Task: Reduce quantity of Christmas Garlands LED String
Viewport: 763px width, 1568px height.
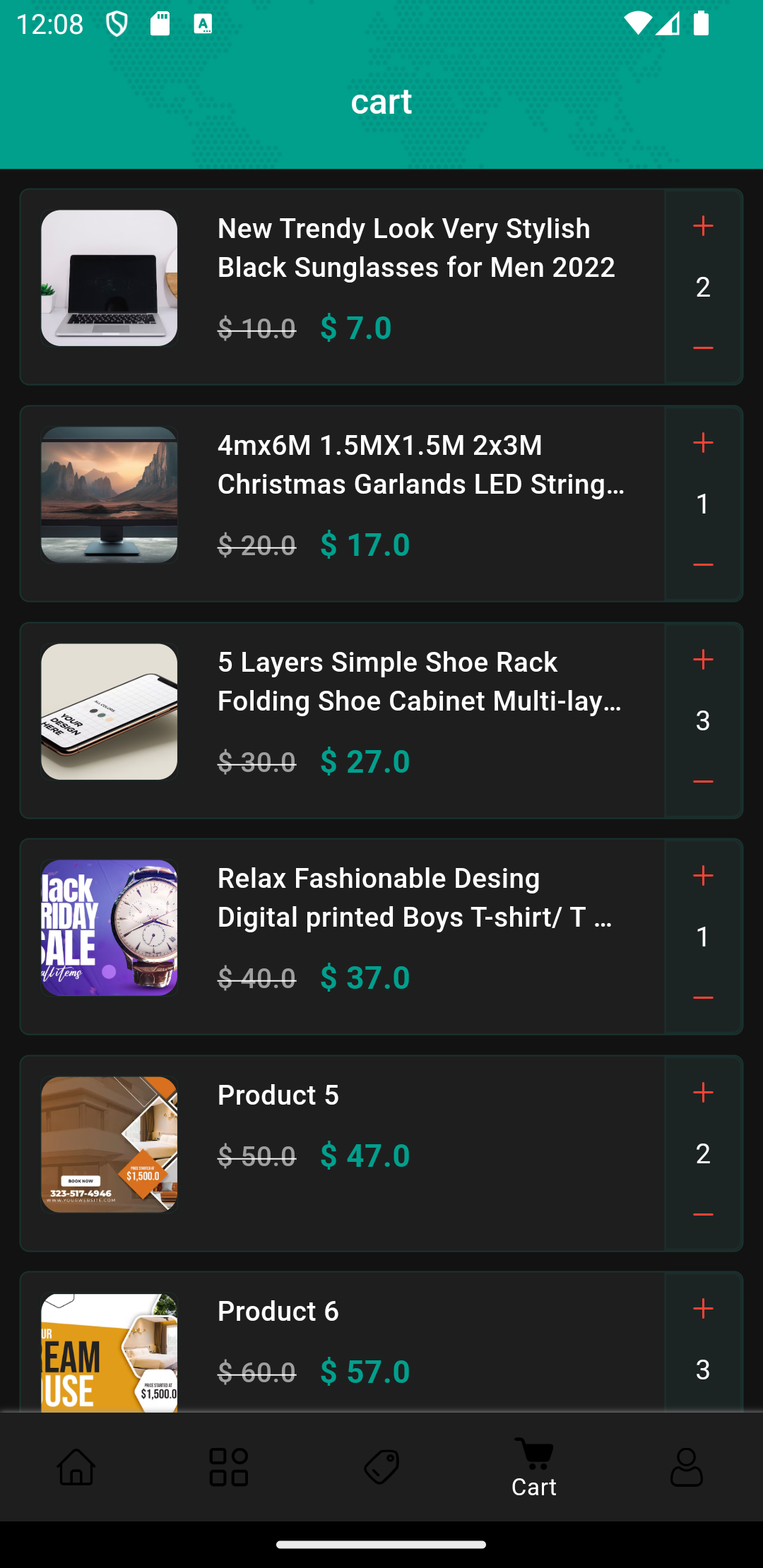Action: pos(703,565)
